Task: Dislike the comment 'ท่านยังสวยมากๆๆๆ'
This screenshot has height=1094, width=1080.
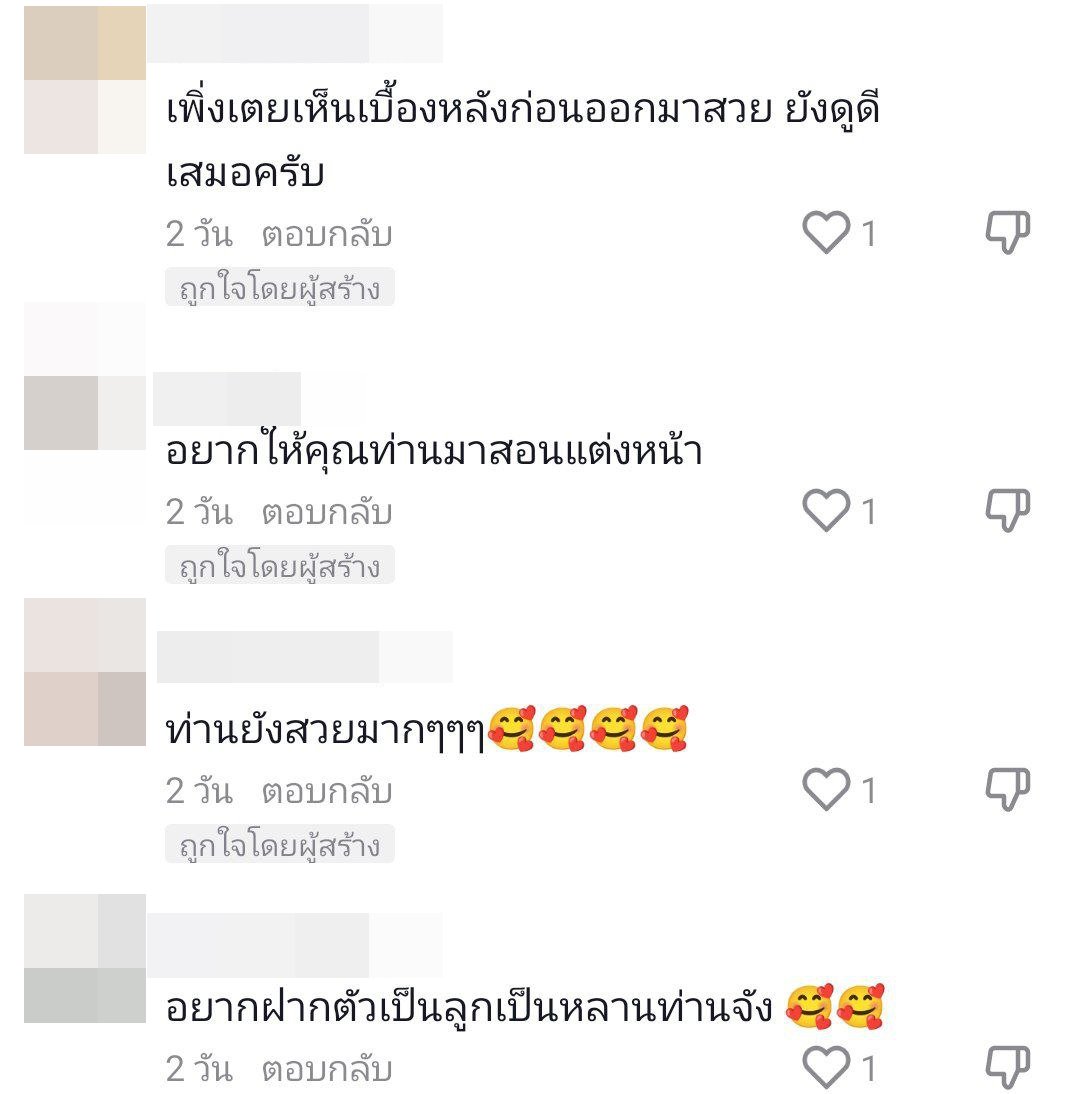Action: 1007,791
